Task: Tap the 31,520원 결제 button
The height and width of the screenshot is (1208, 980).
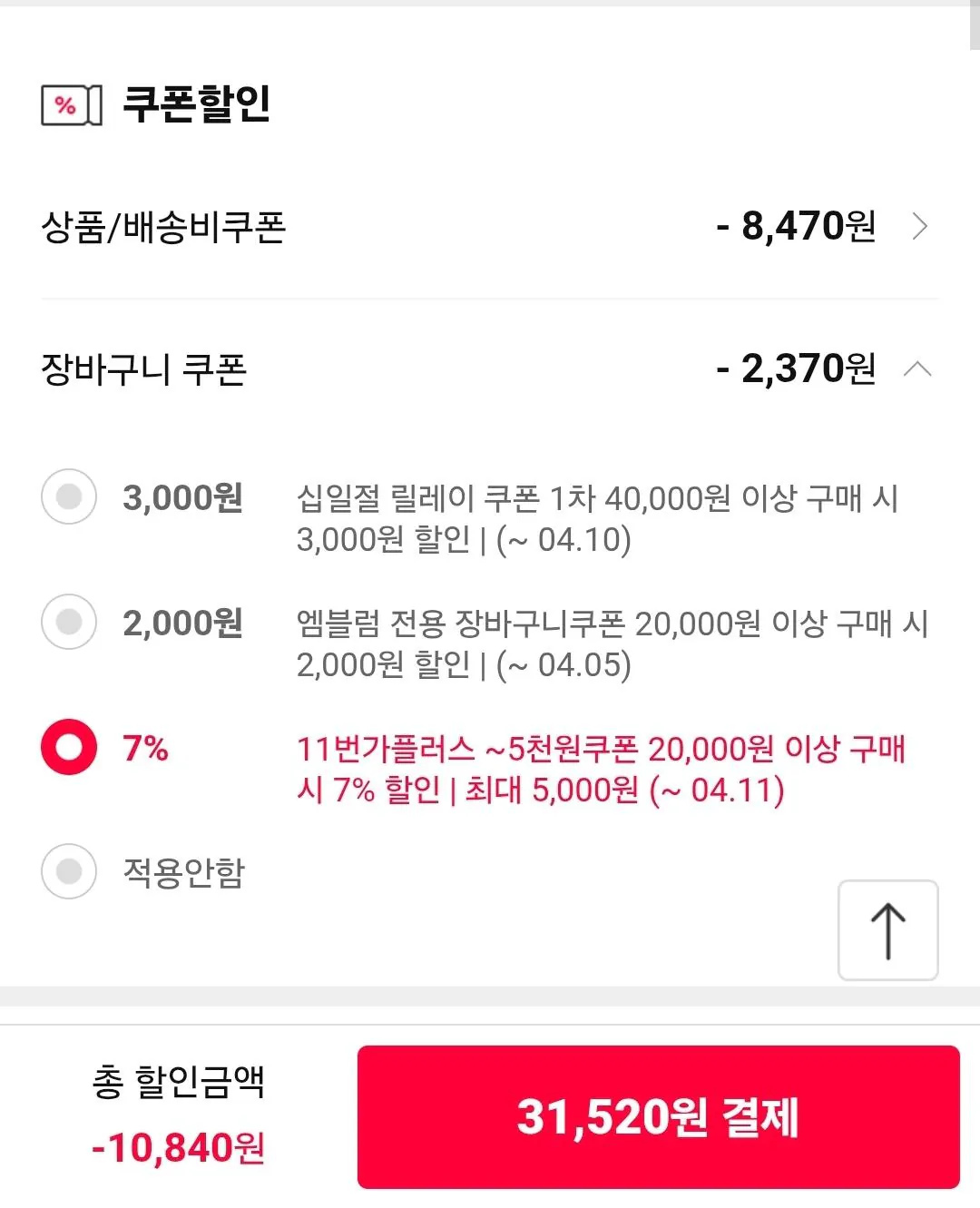Action: (x=658, y=1116)
